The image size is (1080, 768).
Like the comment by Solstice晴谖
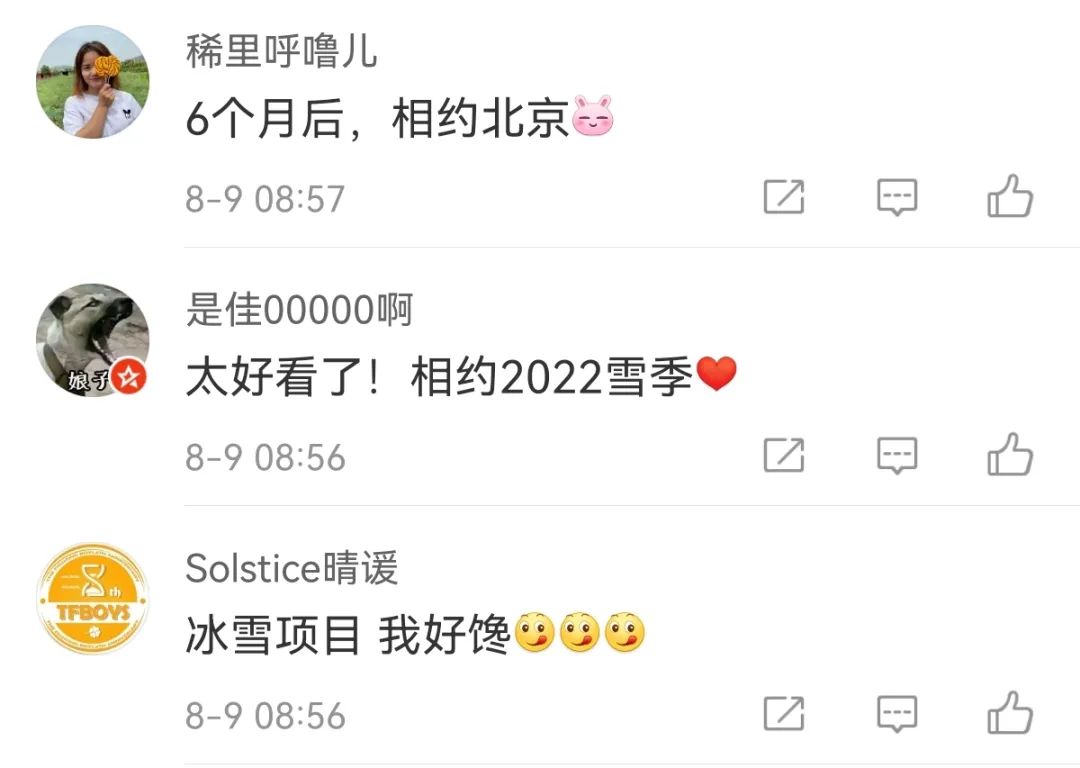pos(1009,714)
